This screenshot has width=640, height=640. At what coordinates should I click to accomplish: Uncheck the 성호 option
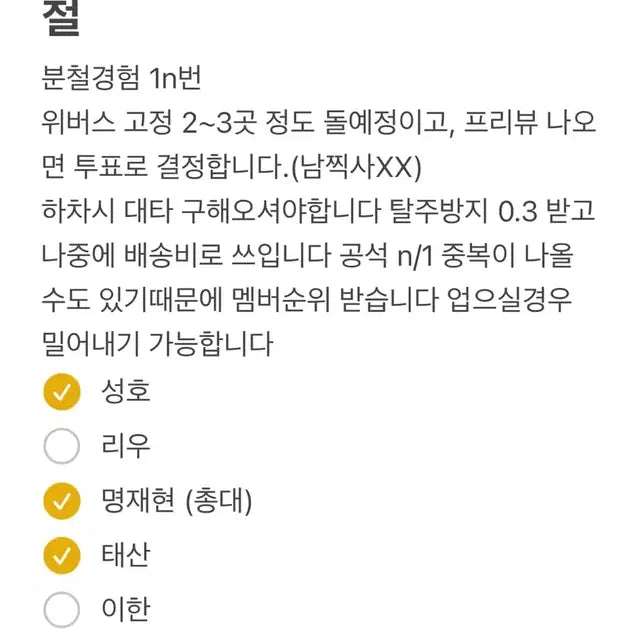coord(62,391)
